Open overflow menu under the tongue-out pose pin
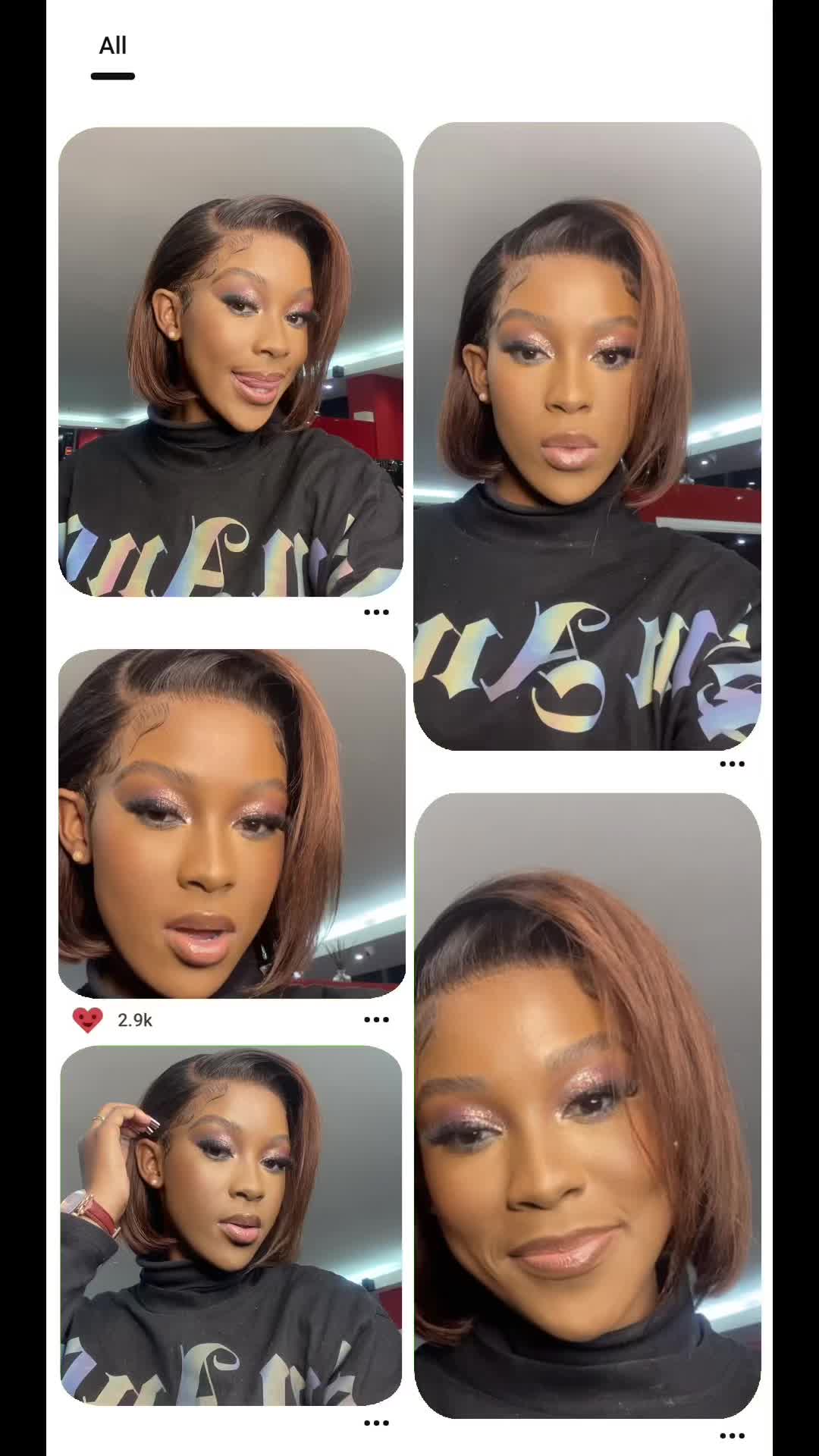 tap(376, 612)
